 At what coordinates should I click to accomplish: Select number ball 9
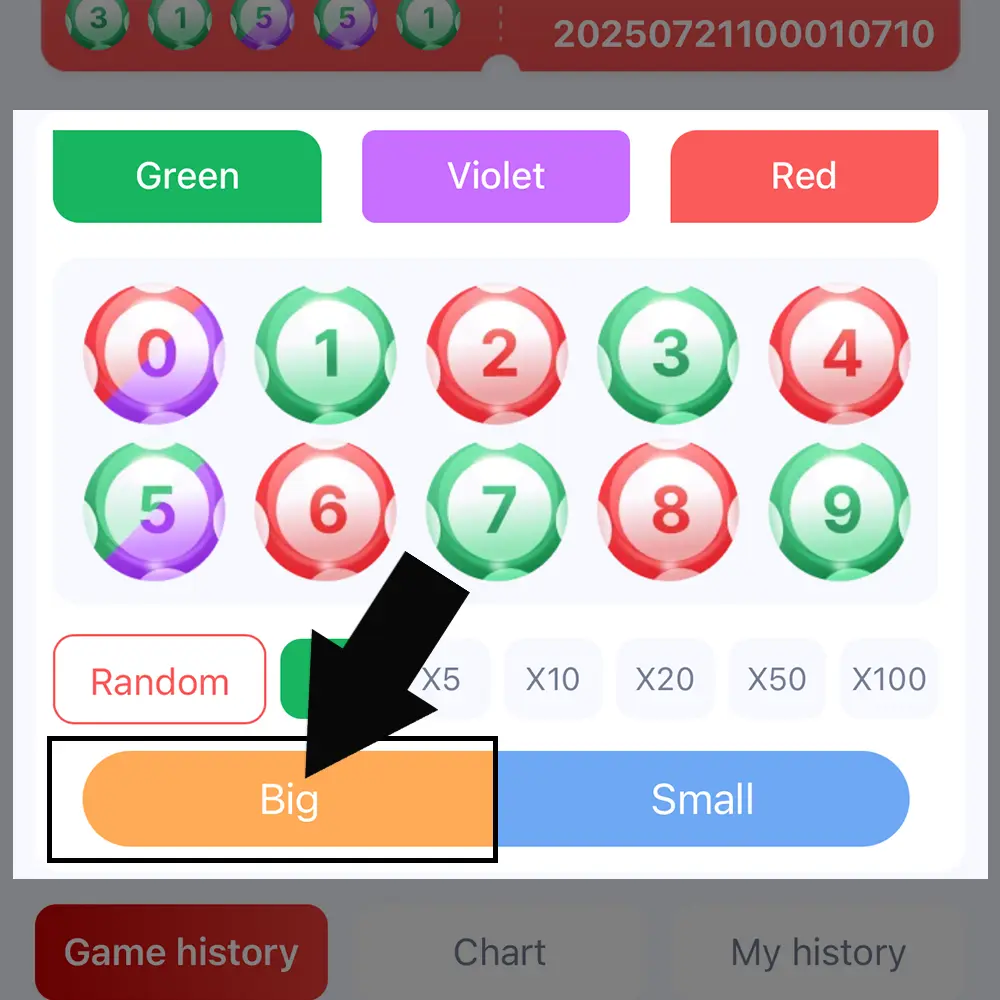(840, 512)
